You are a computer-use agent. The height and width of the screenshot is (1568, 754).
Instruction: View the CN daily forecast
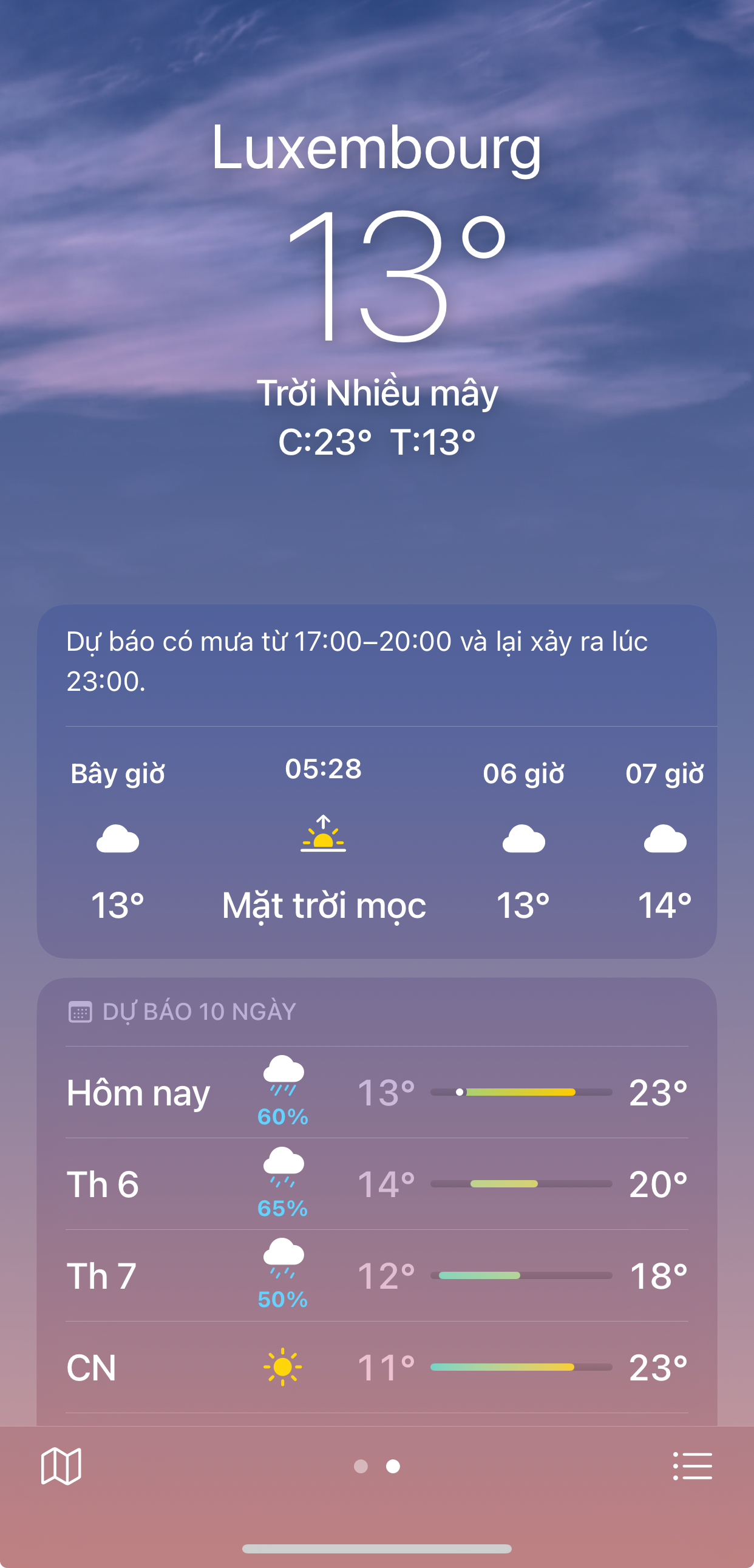tap(376, 1367)
